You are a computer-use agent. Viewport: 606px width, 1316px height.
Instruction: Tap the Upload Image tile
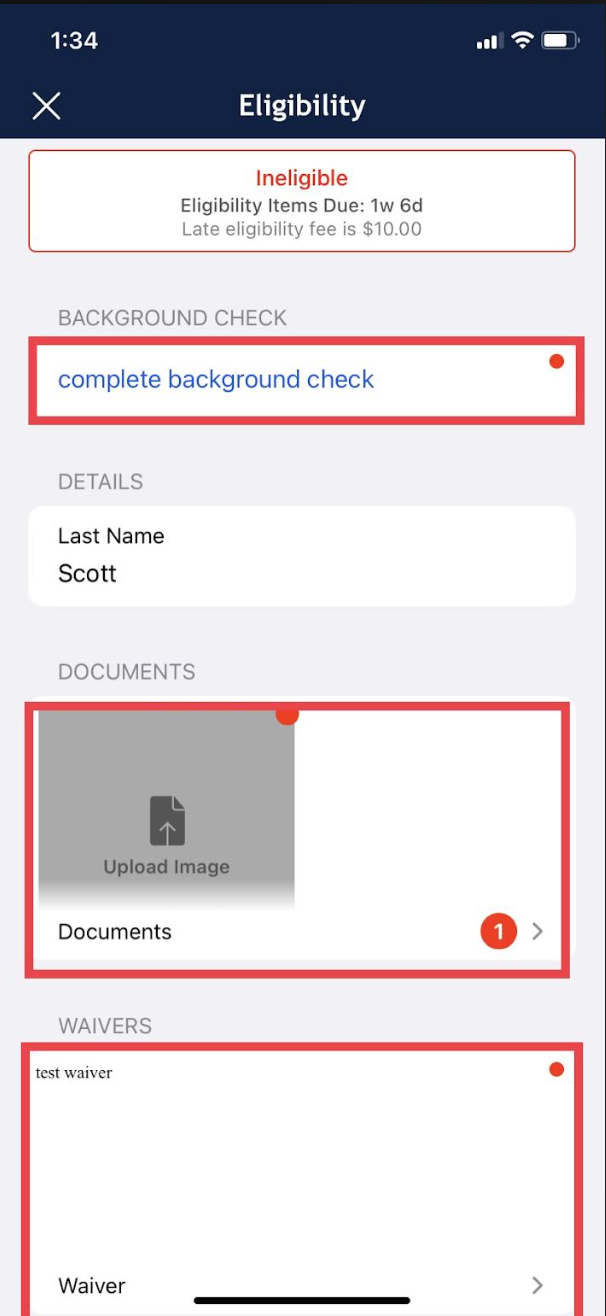167,809
